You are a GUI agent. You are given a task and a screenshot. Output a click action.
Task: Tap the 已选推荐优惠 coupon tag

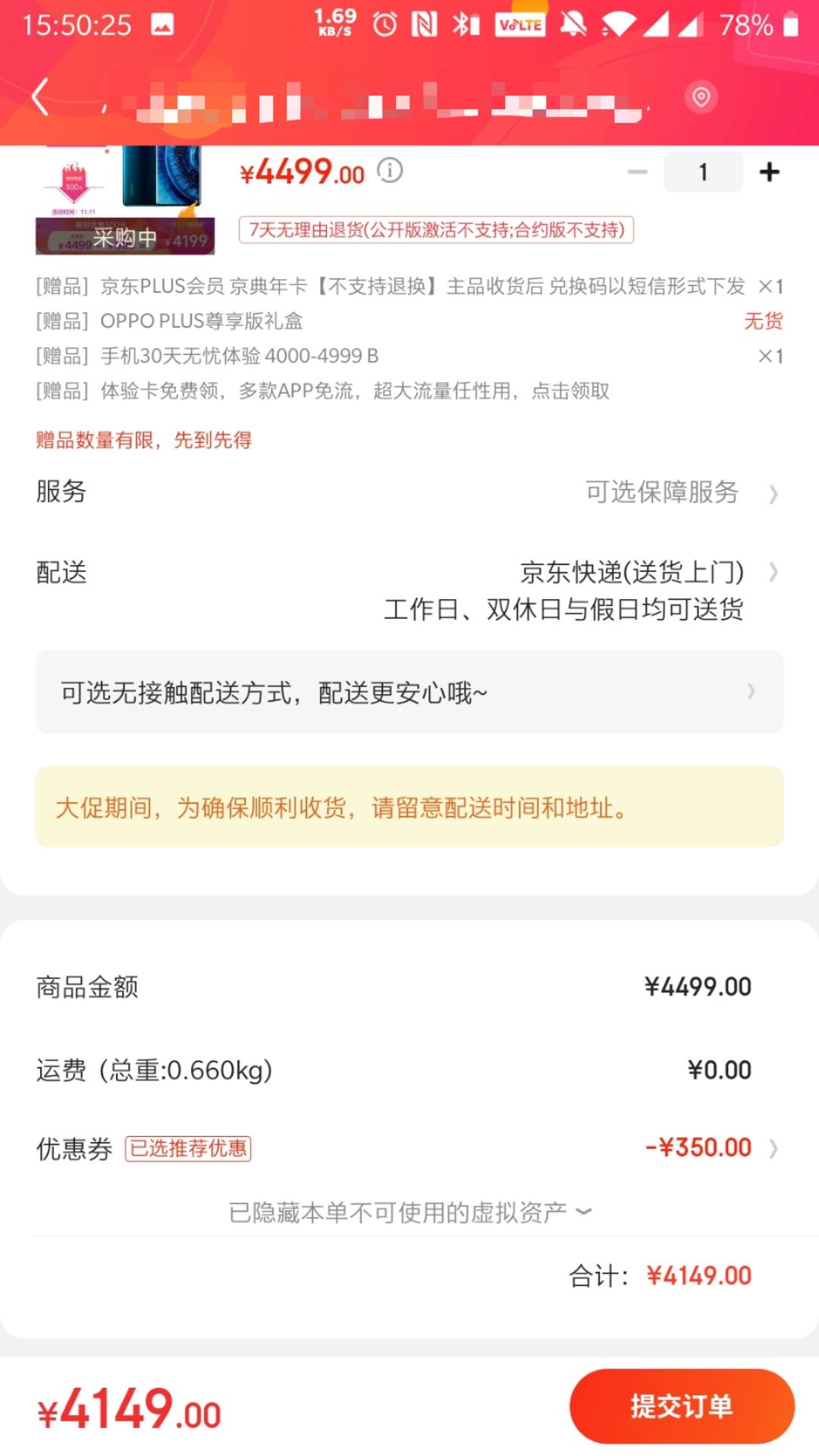click(x=190, y=1150)
